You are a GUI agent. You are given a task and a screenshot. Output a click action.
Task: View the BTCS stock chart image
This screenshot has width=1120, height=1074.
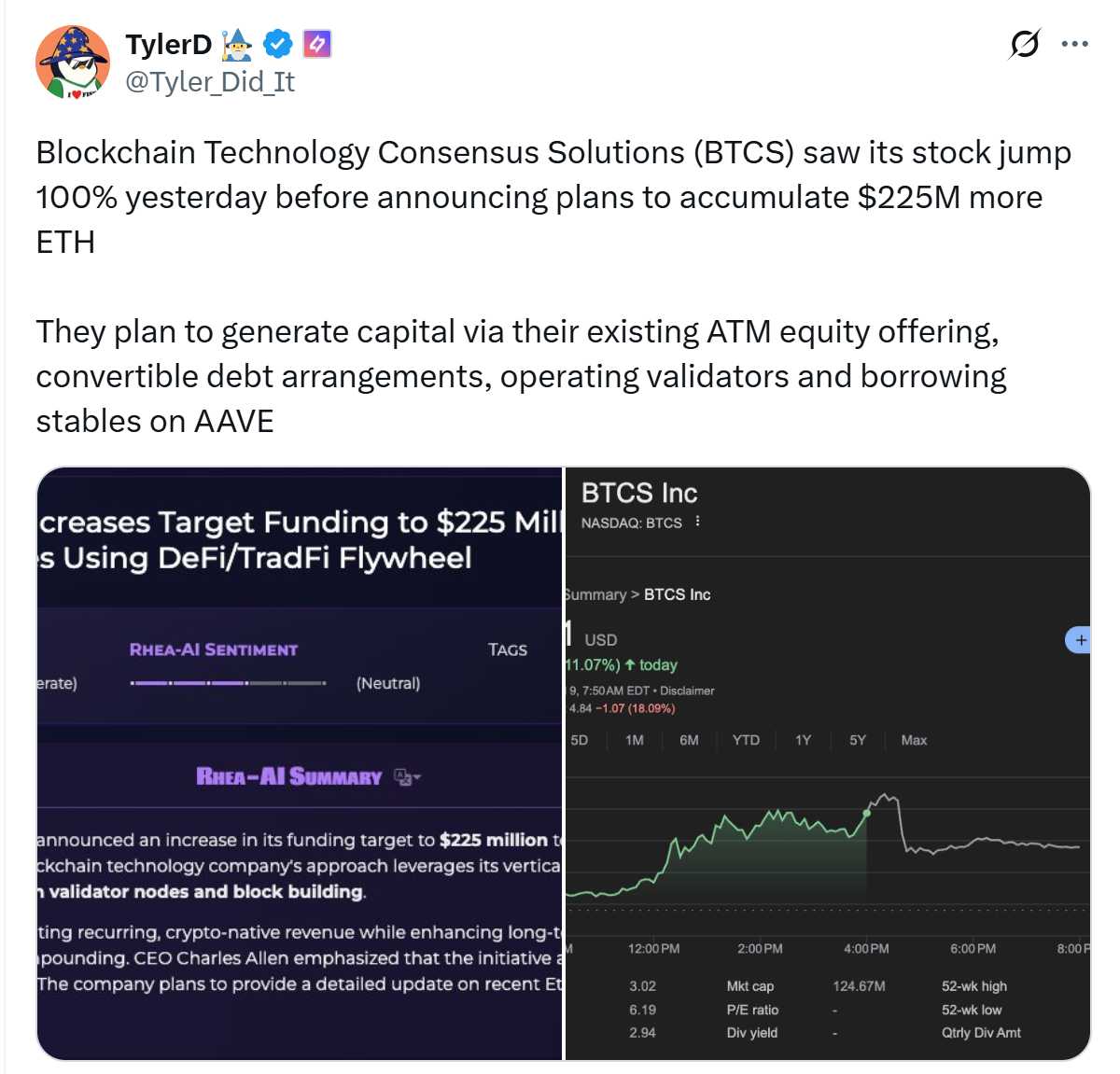click(x=828, y=763)
